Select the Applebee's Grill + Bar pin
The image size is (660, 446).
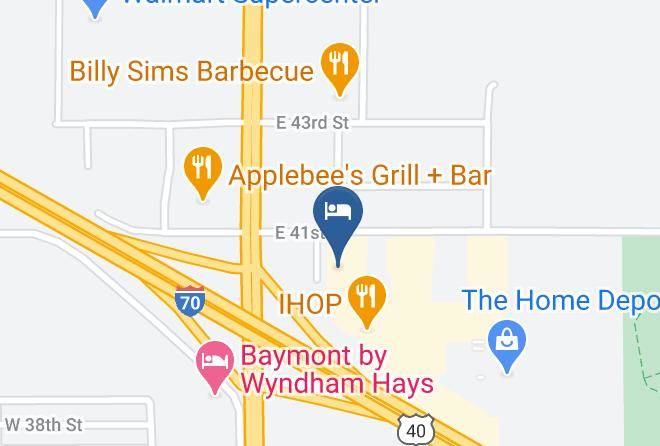(x=203, y=172)
